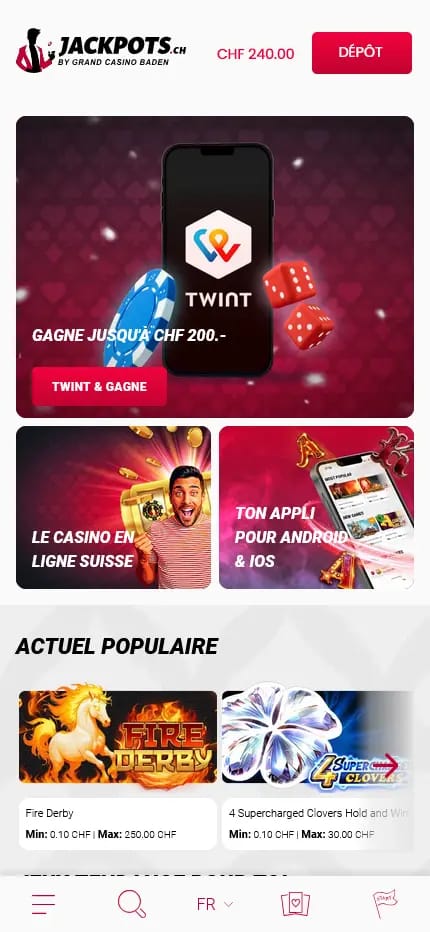
Task: Open the hamburger menu
Action: point(43,904)
